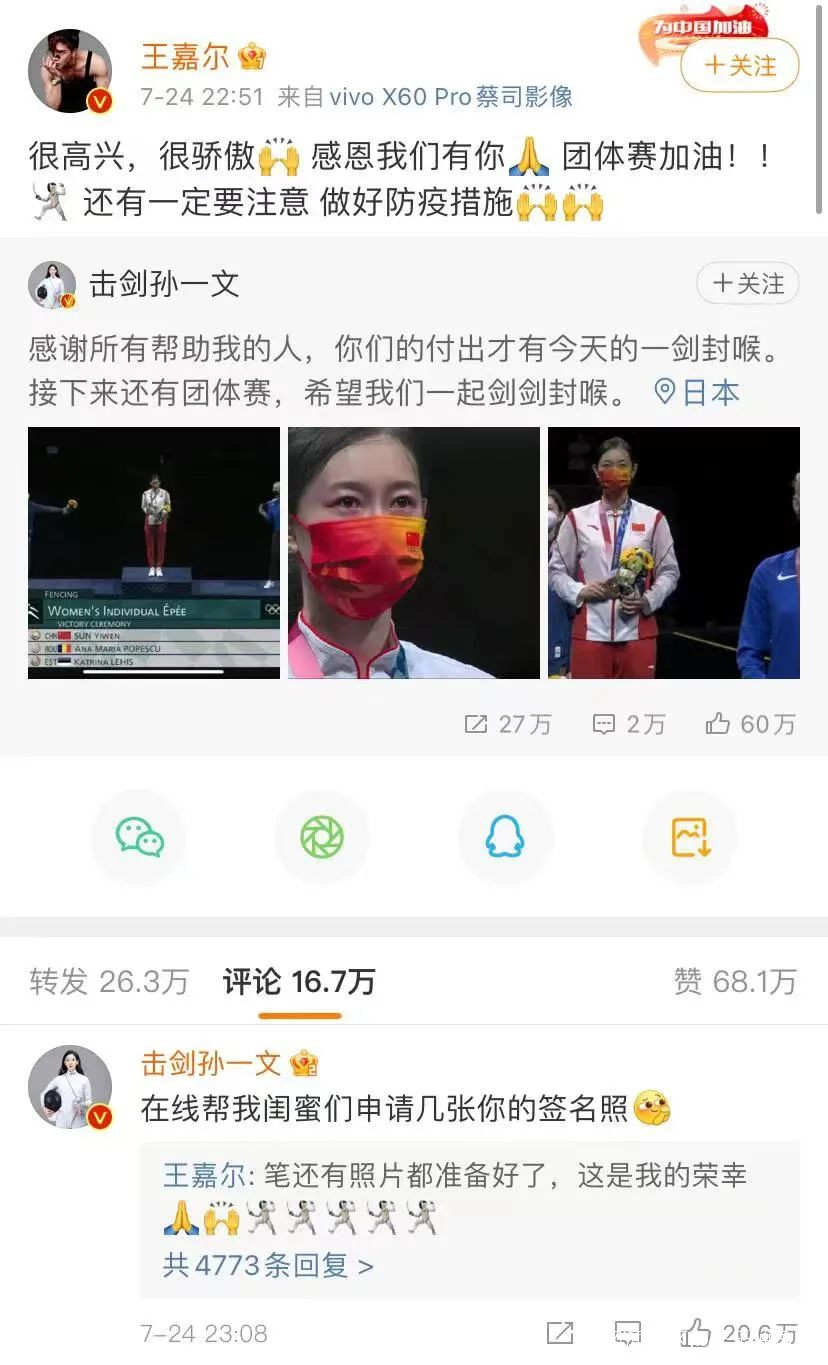View all 4773 replies to the comment
828x1365 pixels.
[x=268, y=1265]
